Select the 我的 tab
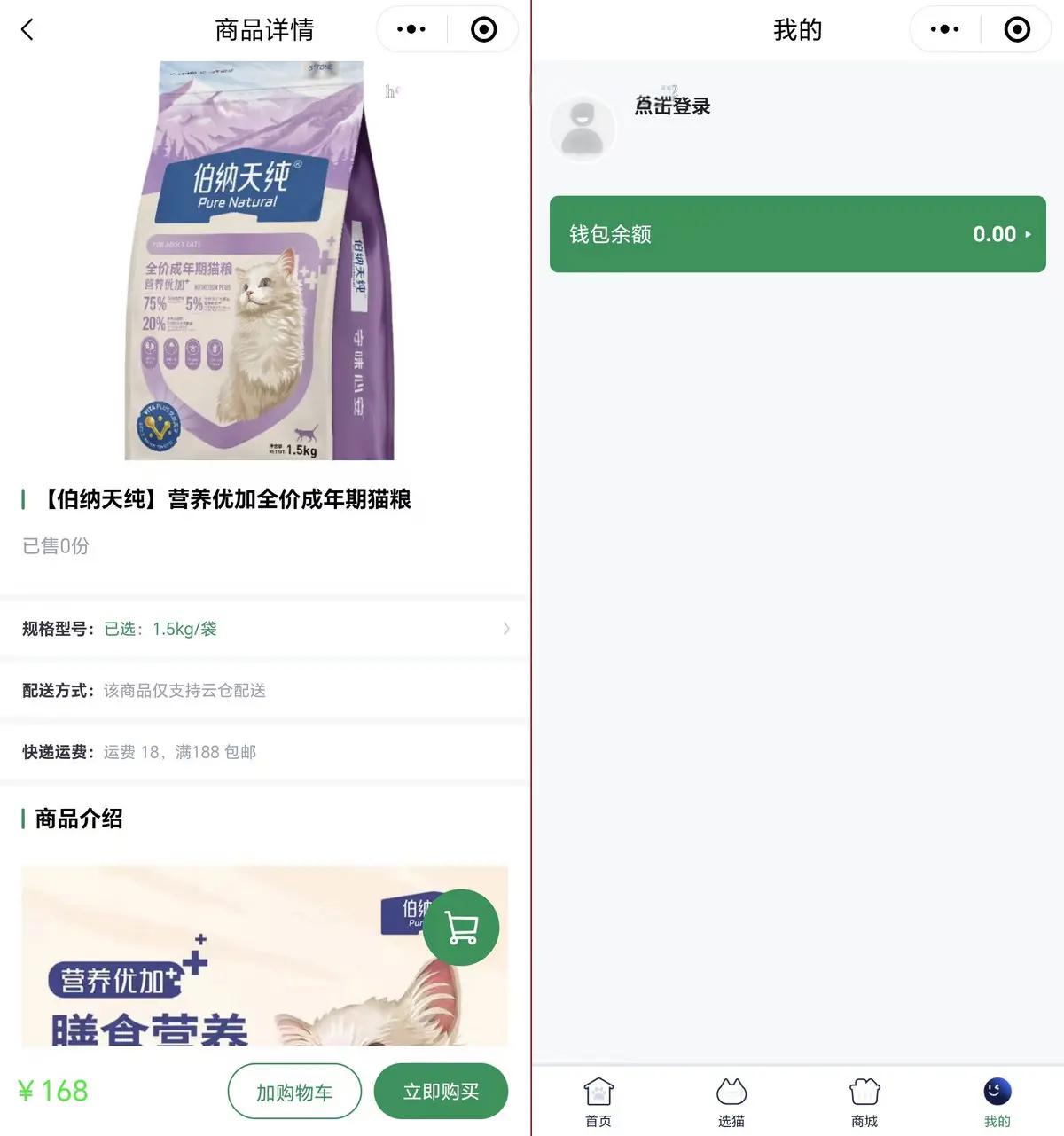The image size is (1064, 1136). [x=997, y=1102]
